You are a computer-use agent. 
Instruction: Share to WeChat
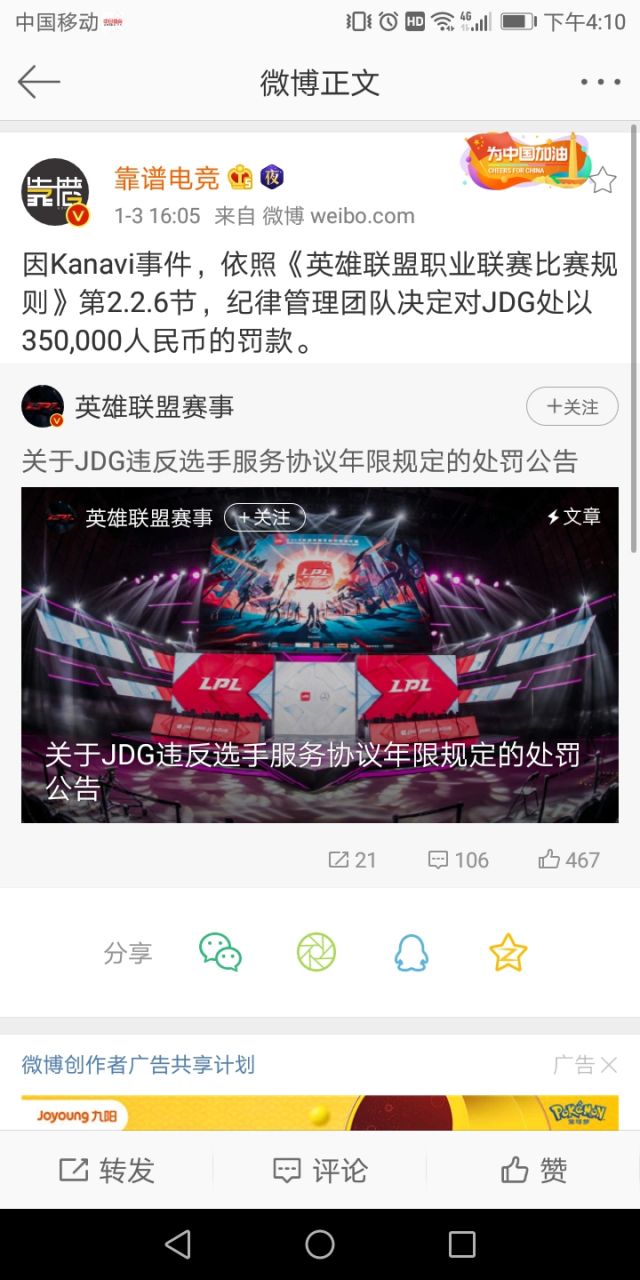click(220, 952)
